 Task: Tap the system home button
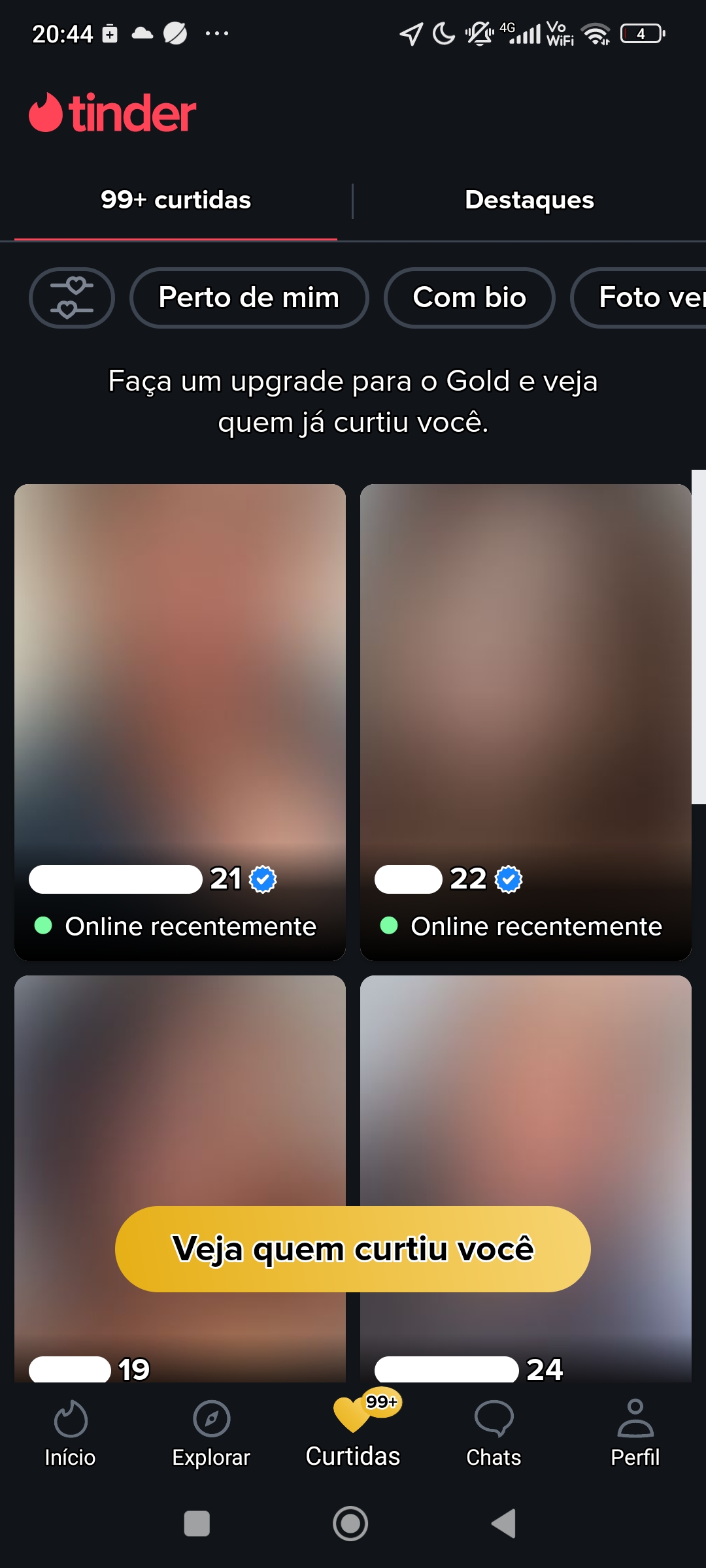point(350,1524)
